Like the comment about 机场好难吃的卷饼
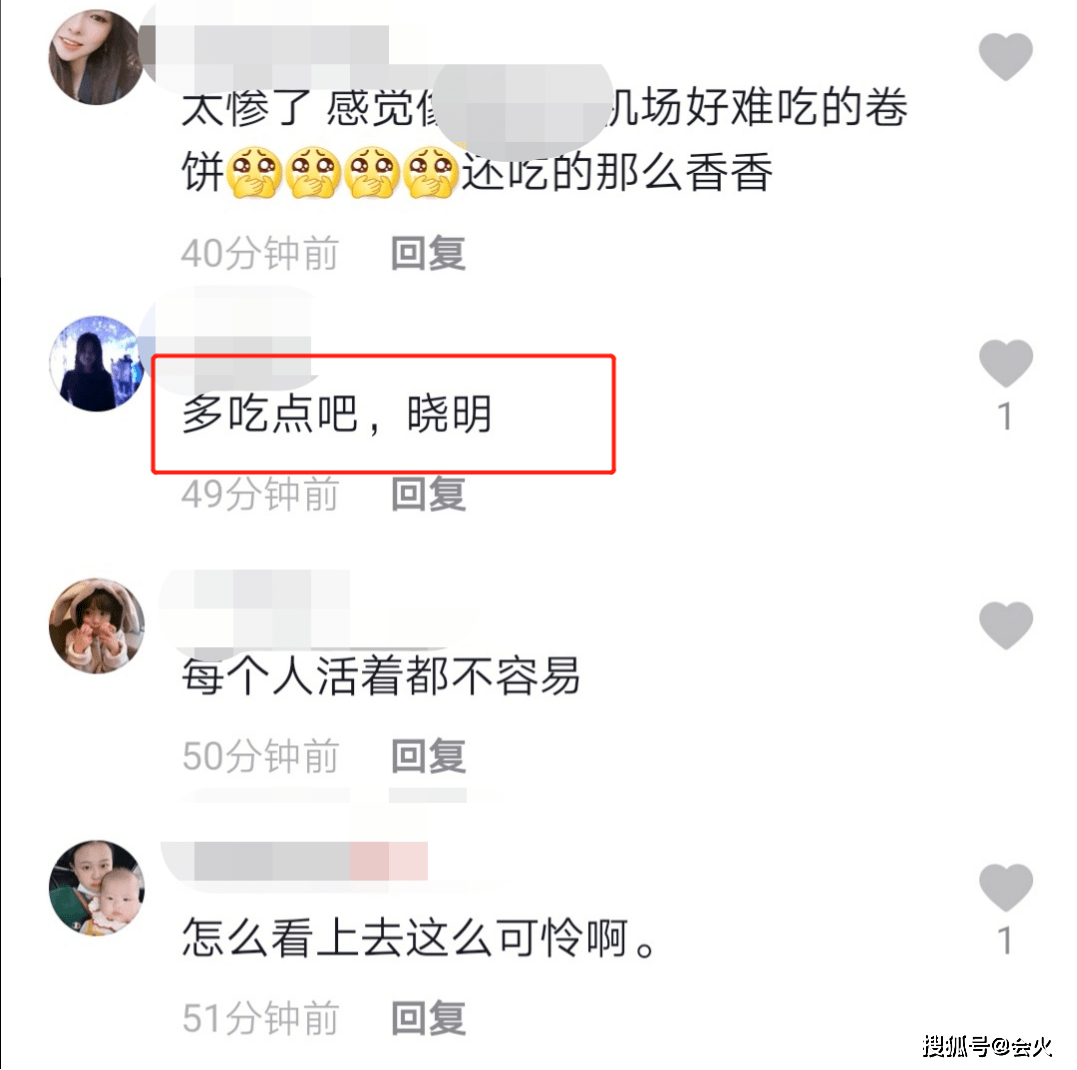The image size is (1077, 1070). tap(1005, 56)
